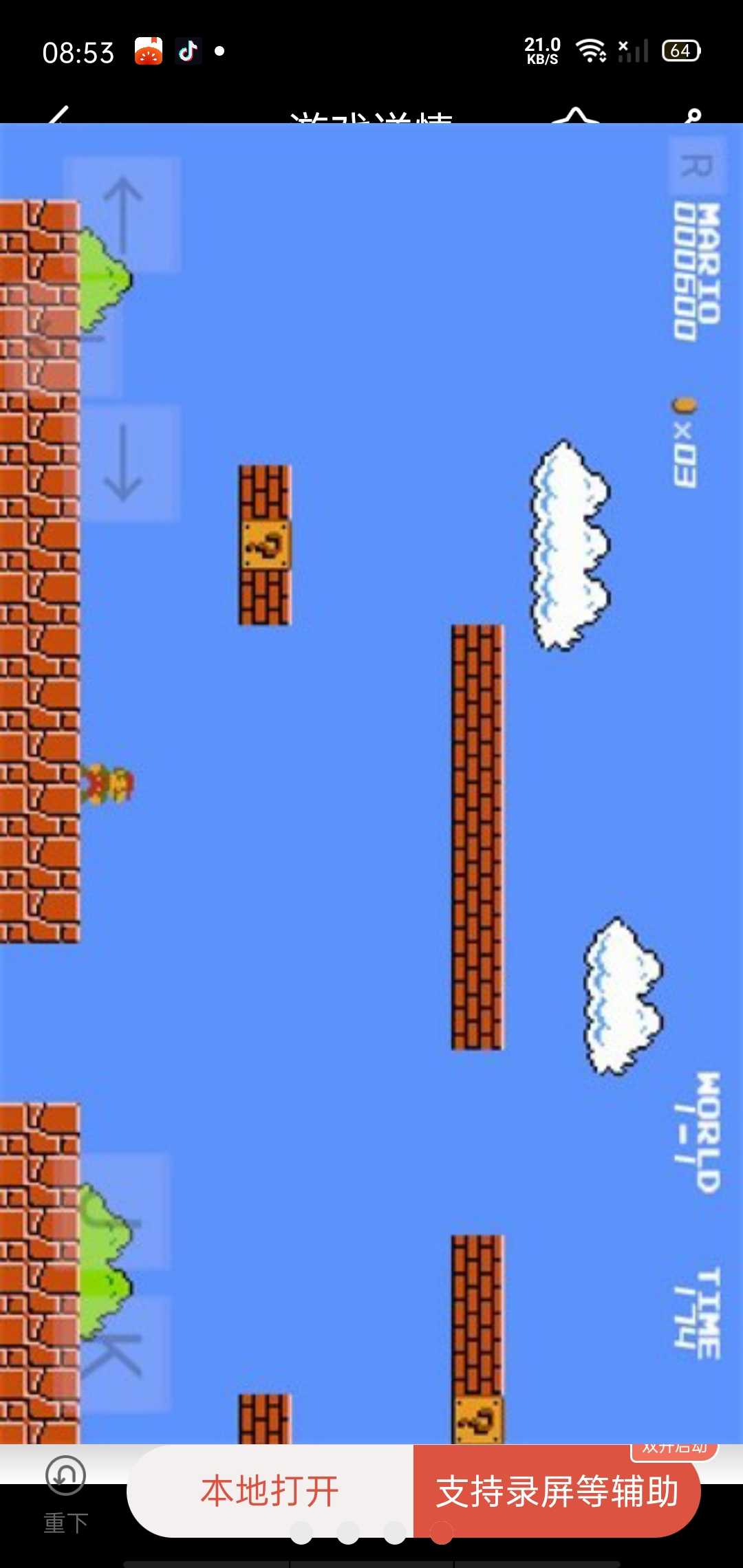743x1568 pixels.
Task: Tap the 支持录屏等辅助 button
Action: pos(557,1490)
